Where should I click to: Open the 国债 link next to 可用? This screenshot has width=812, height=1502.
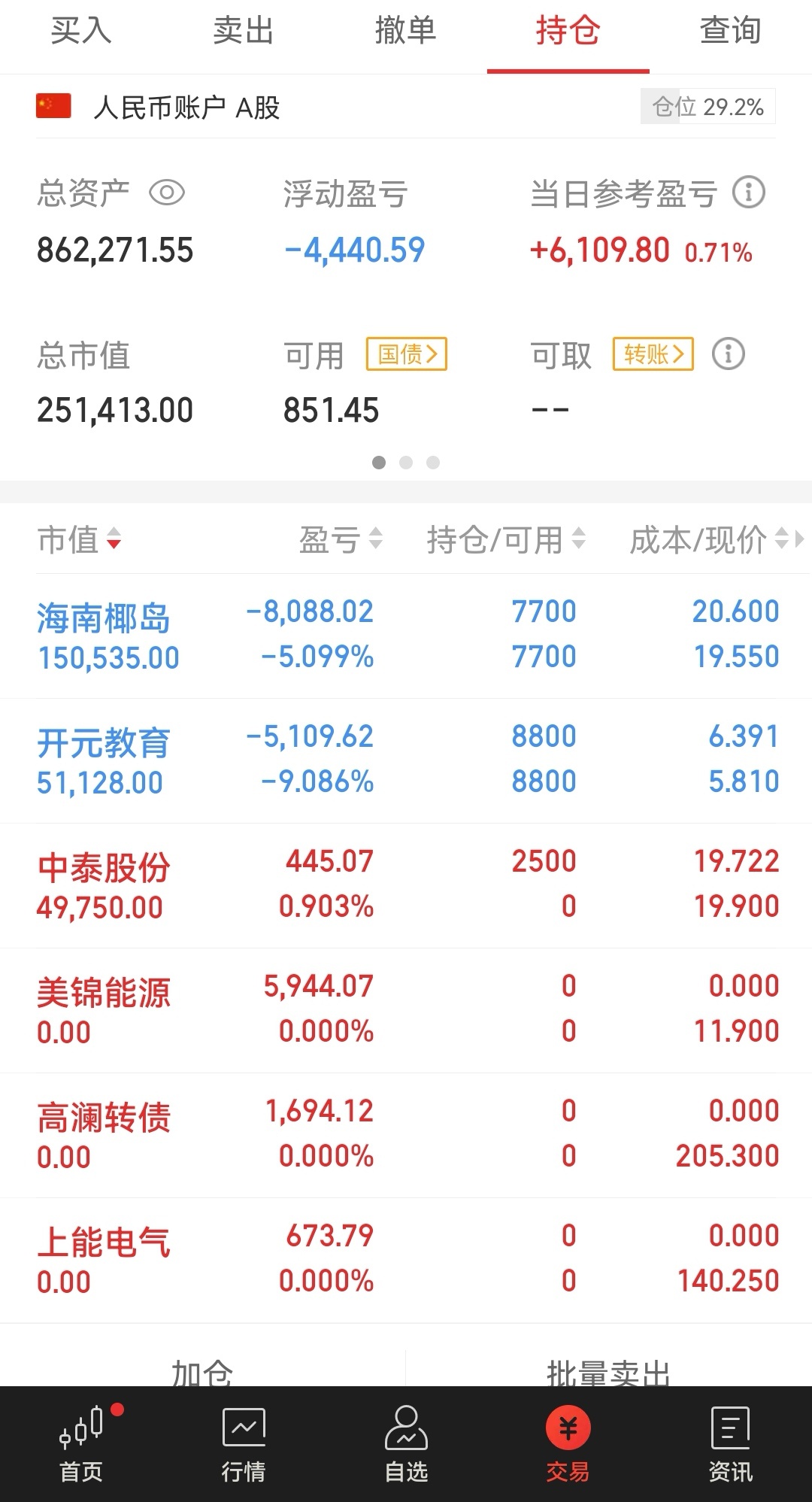click(x=407, y=354)
